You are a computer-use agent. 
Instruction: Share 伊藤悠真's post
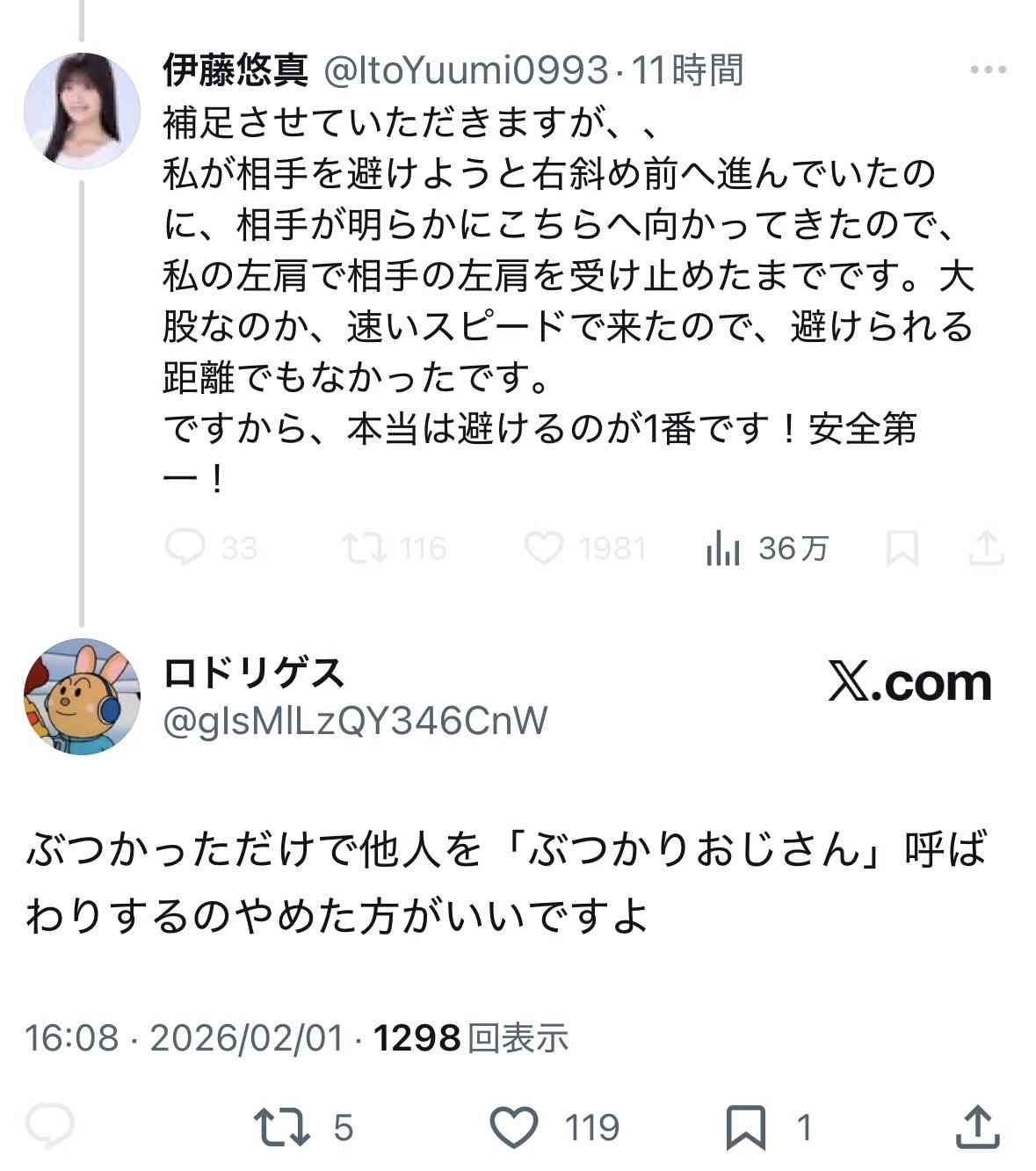point(988,549)
